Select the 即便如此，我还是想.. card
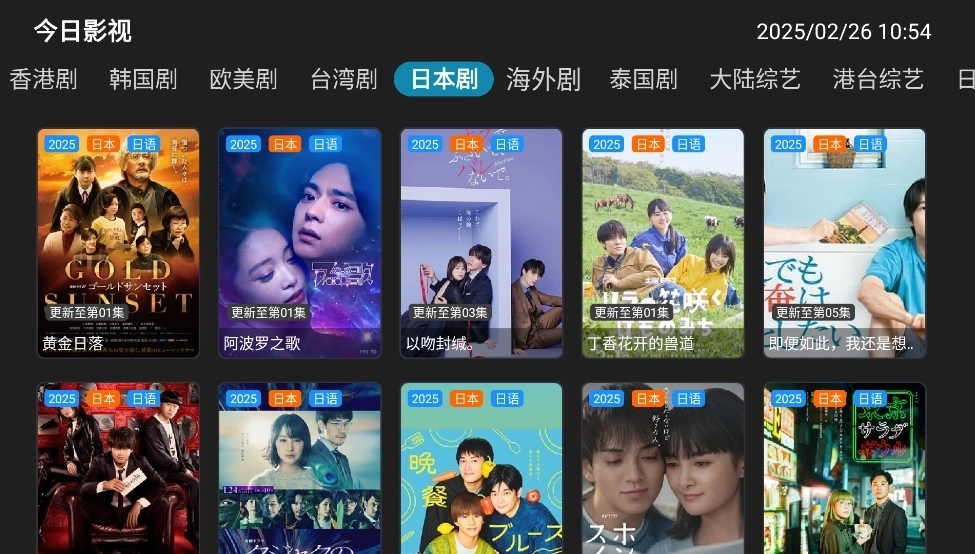975x554 pixels. tap(845, 243)
